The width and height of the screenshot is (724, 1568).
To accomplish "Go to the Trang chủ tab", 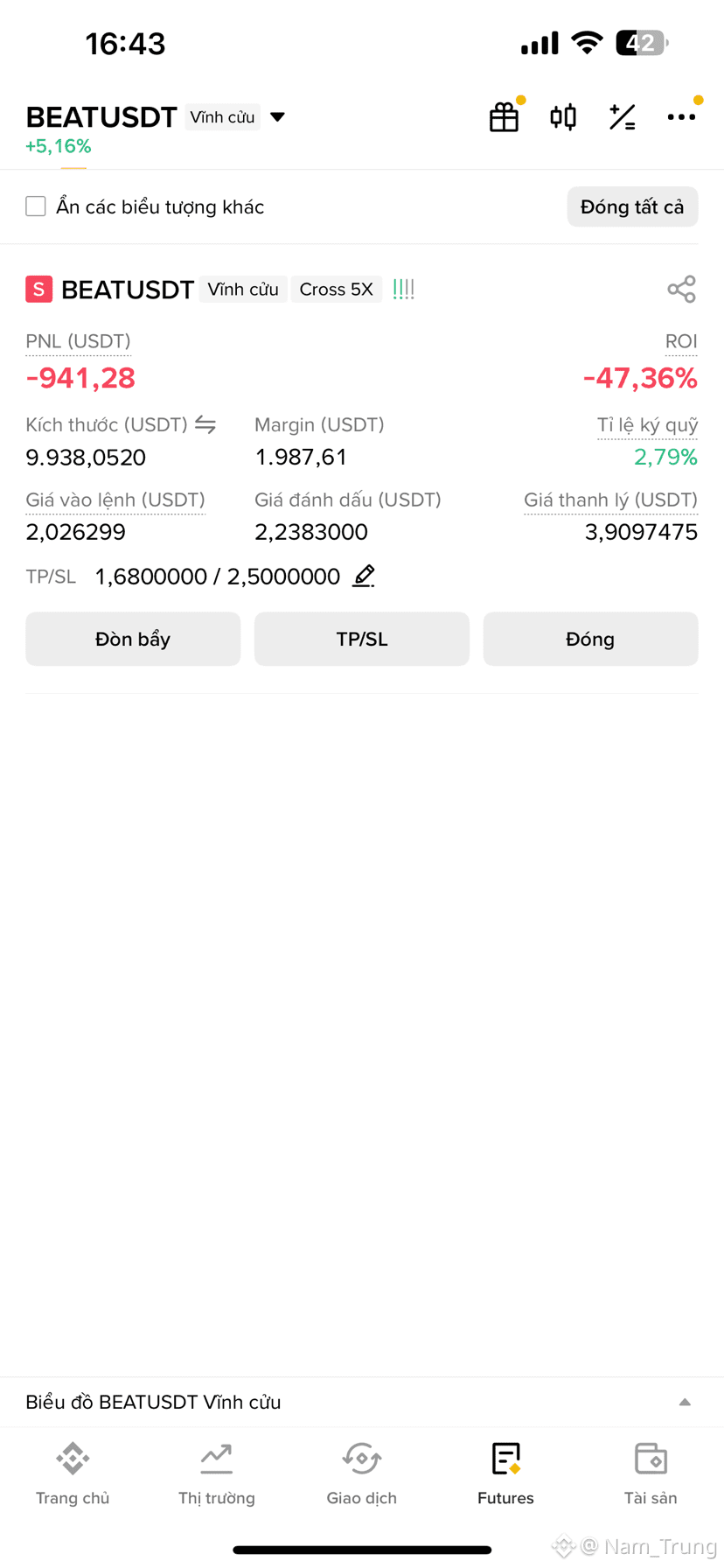I will (x=73, y=1474).
